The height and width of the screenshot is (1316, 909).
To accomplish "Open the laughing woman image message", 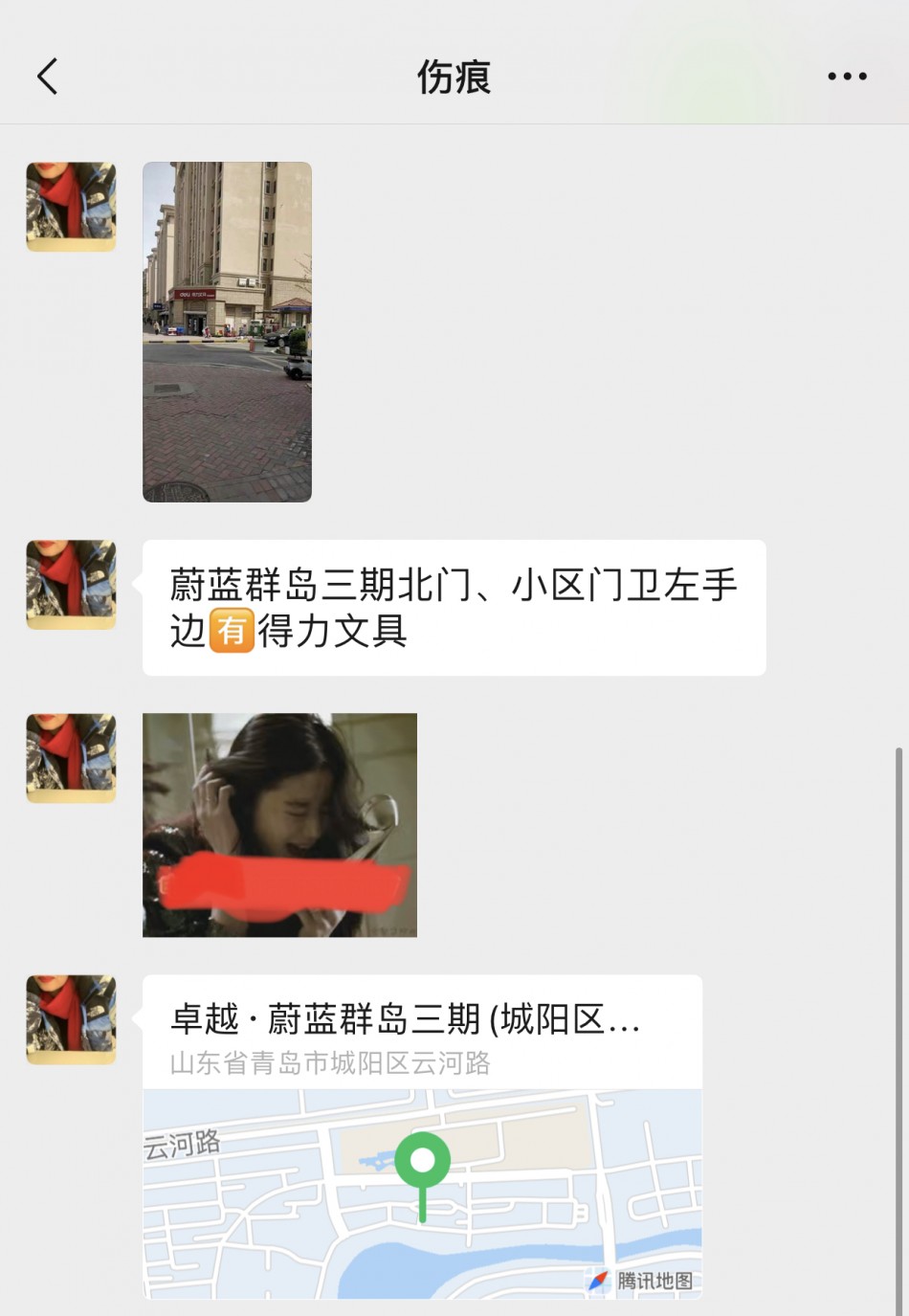I will [279, 824].
